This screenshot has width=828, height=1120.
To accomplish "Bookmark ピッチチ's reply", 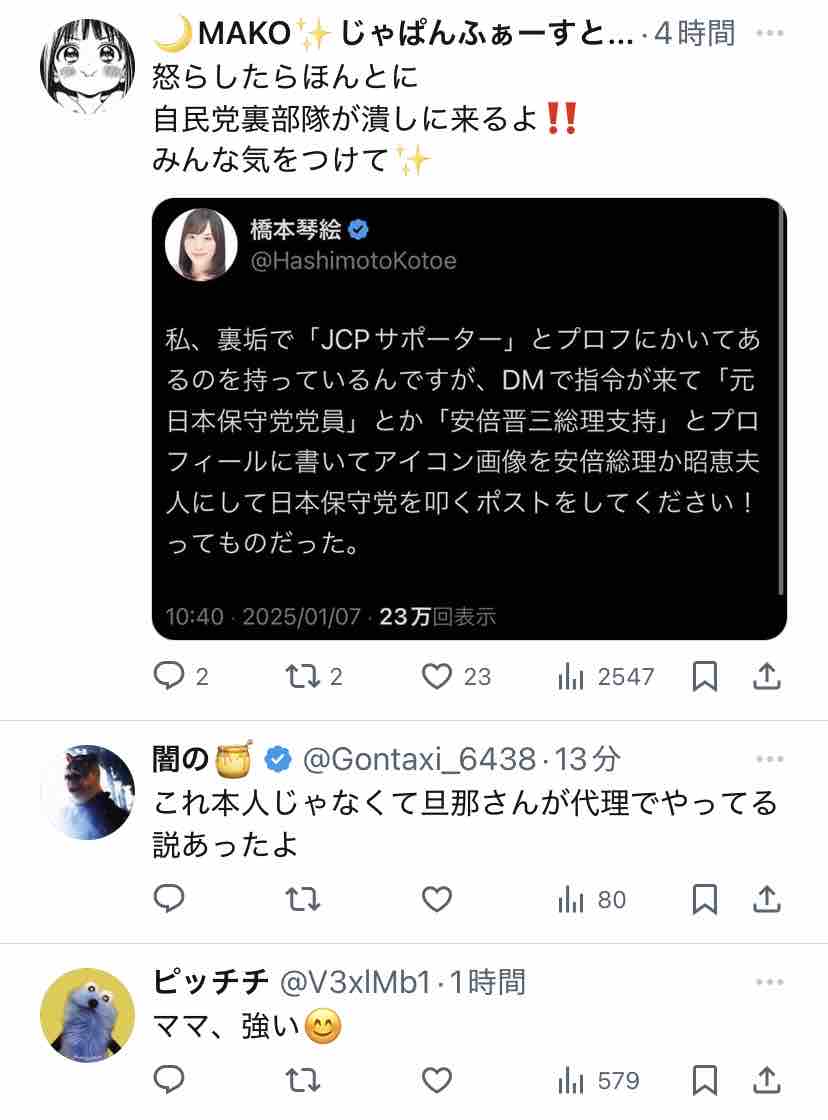I will tap(704, 1080).
